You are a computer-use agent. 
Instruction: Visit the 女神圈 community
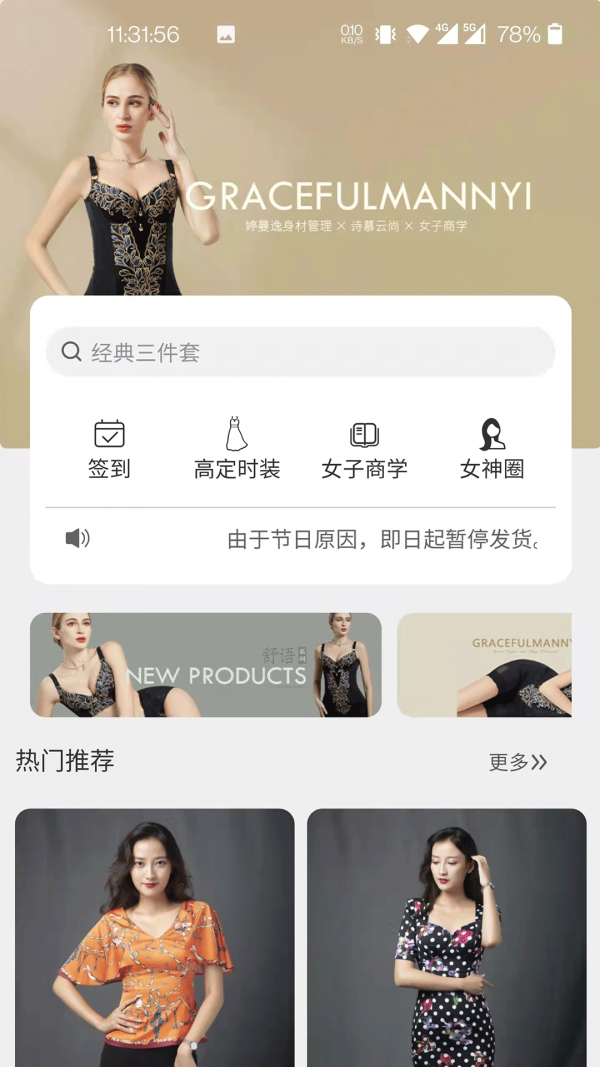pos(492,449)
